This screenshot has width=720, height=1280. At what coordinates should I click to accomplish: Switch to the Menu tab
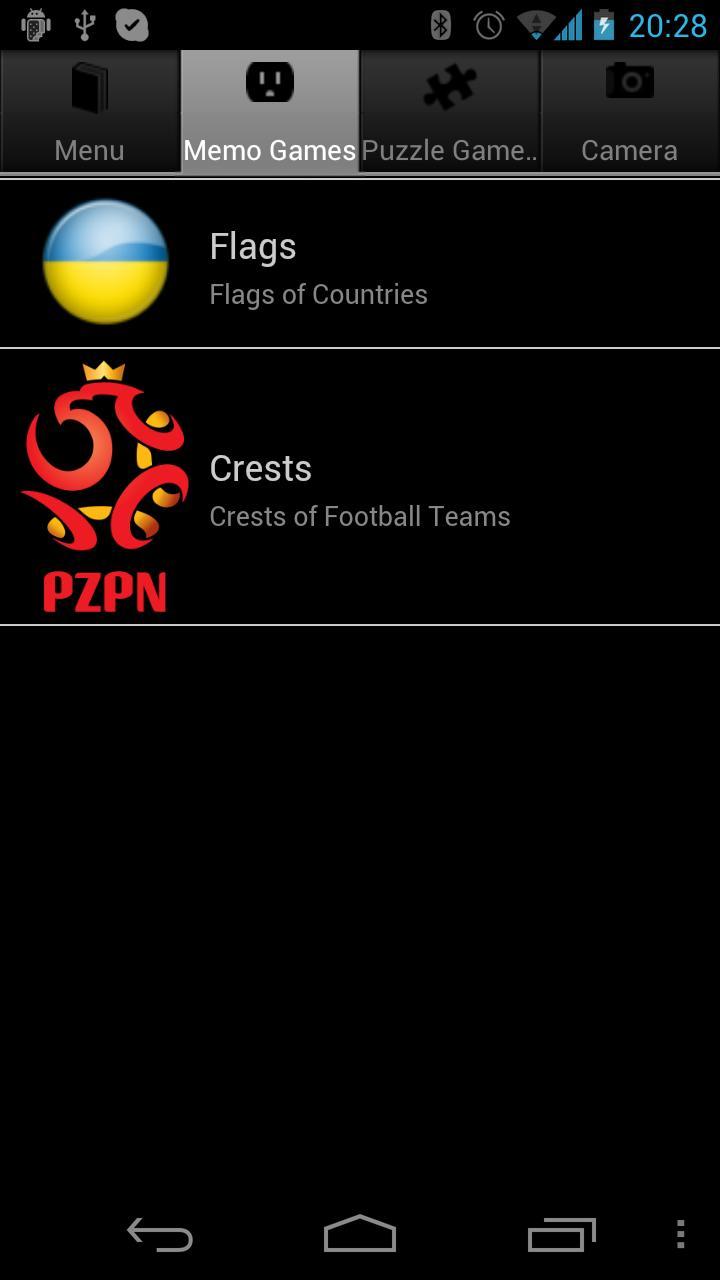click(89, 112)
